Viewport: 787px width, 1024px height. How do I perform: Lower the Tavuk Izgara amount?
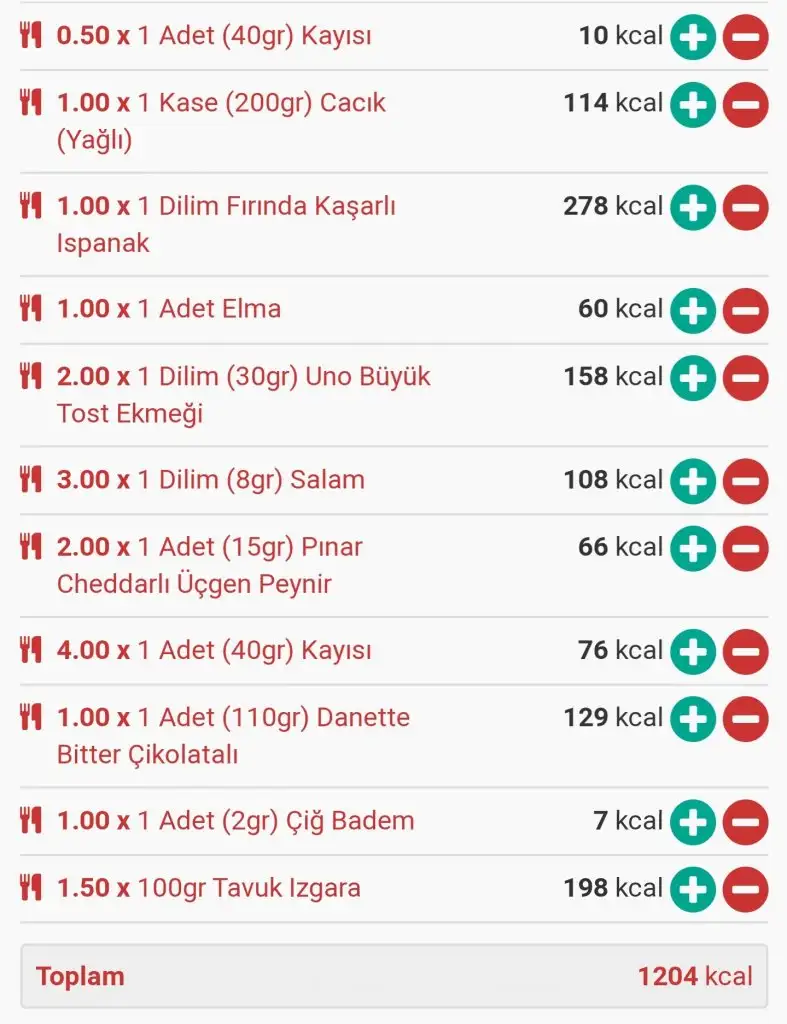click(x=745, y=889)
